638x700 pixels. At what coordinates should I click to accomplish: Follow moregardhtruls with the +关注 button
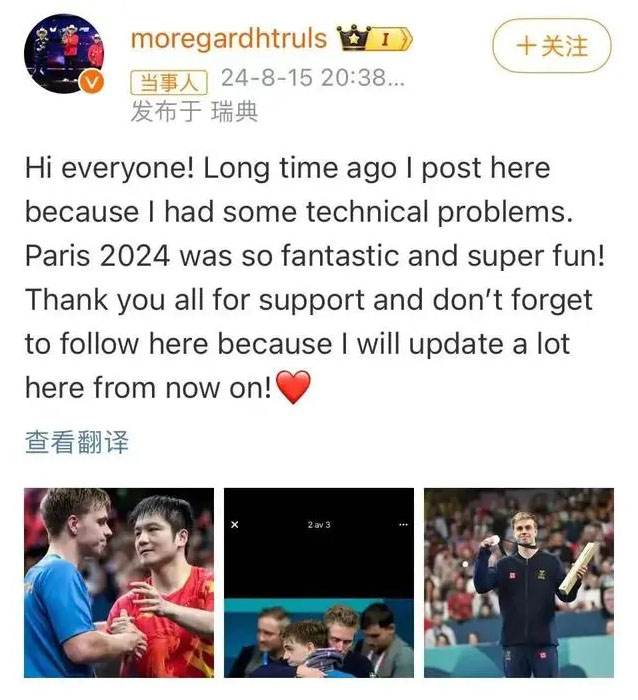coord(550,45)
